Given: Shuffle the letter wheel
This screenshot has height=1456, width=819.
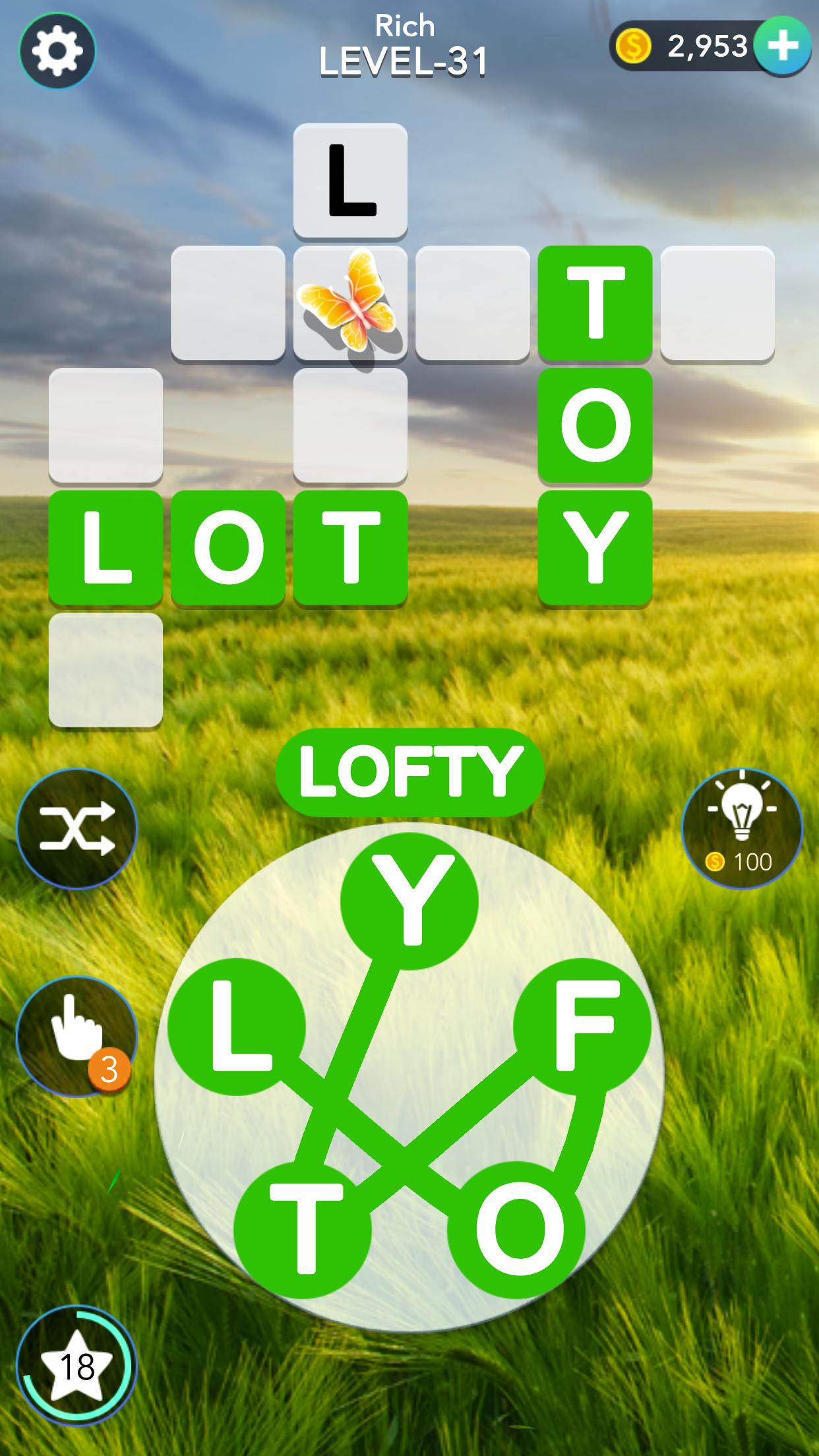Looking at the screenshot, I should coord(76,829).
